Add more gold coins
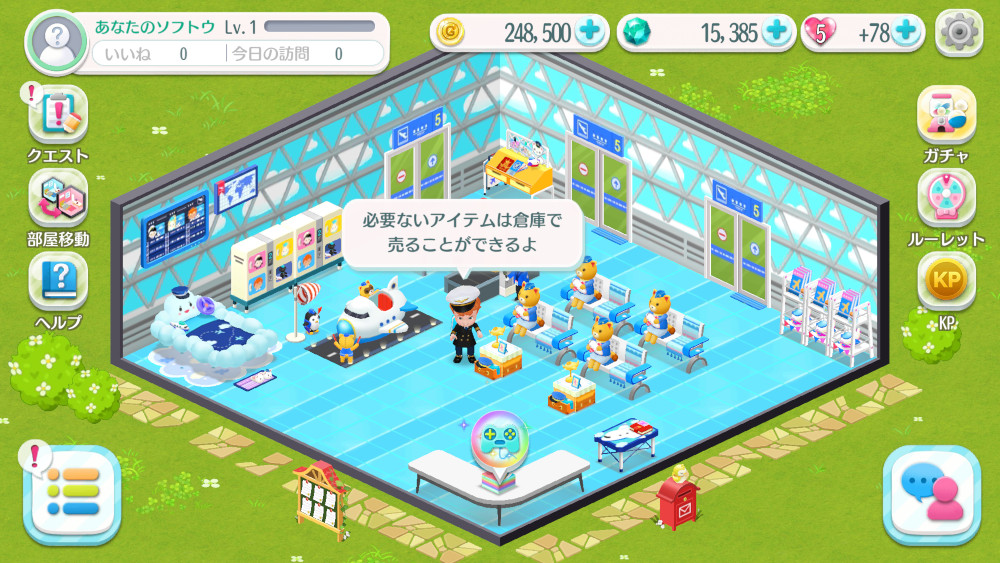Screen dimensions: 1000x563 pyautogui.click(x=590, y=32)
